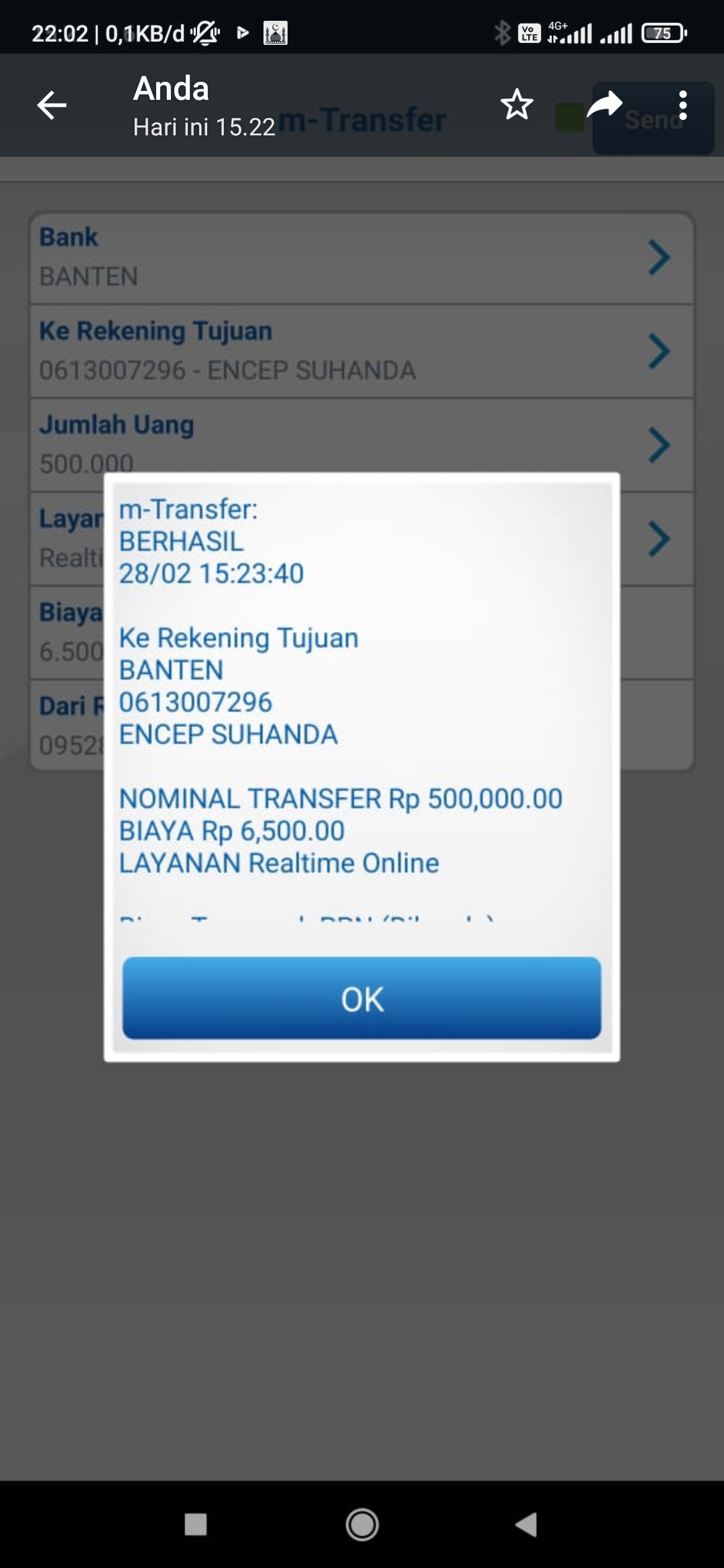The width and height of the screenshot is (724, 1568).
Task: Star this image message
Action: [516, 105]
